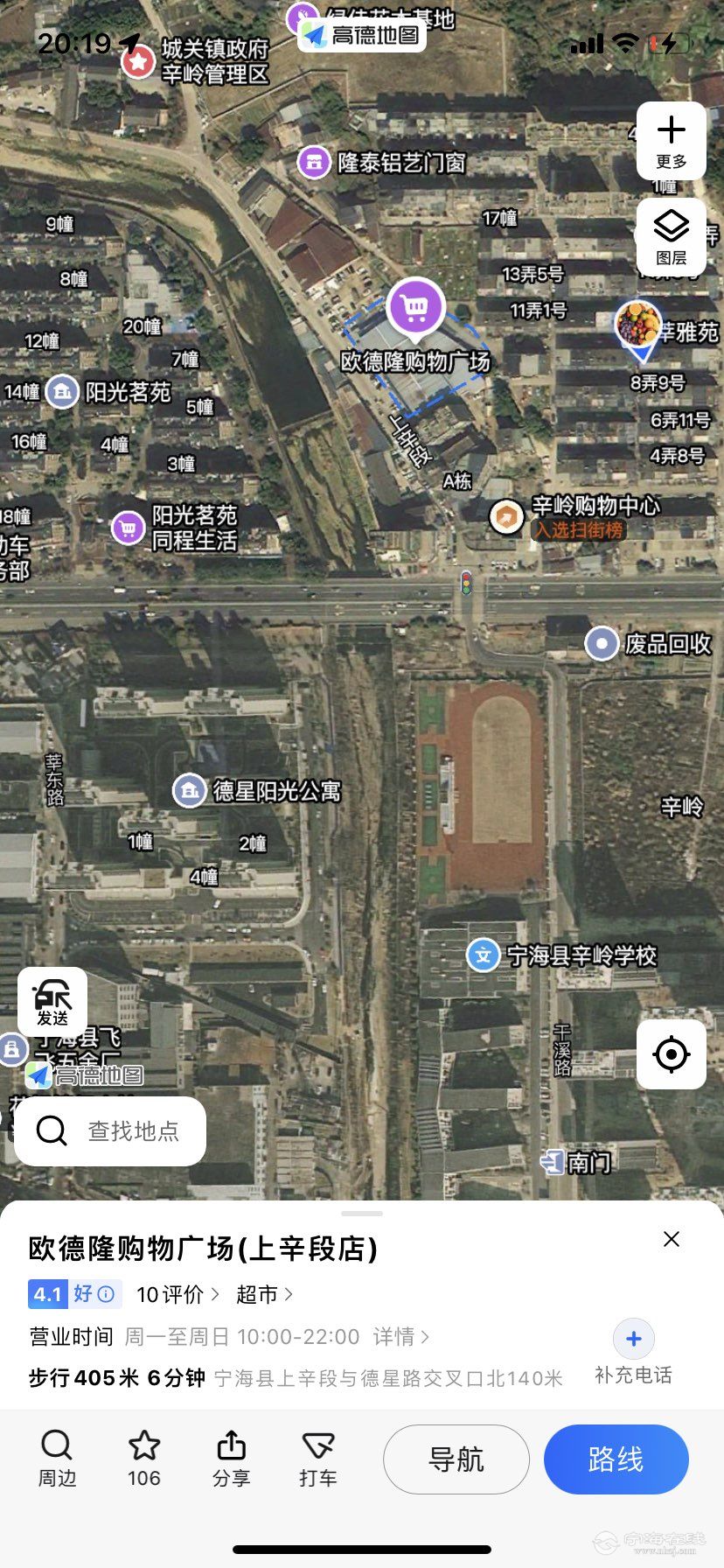
Task: Recenter map on my current location
Action: point(671,1054)
